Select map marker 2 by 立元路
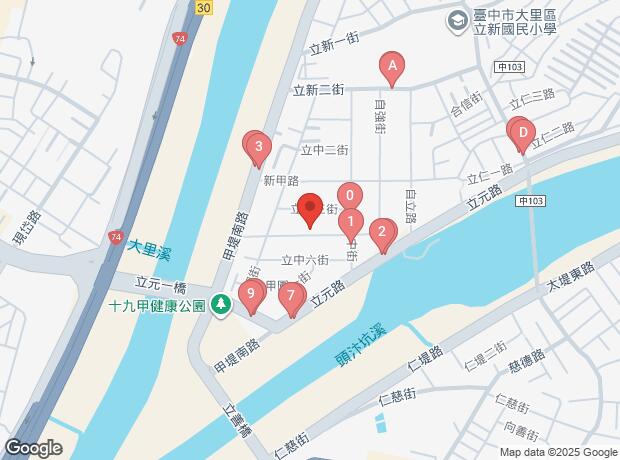 pos(380,234)
